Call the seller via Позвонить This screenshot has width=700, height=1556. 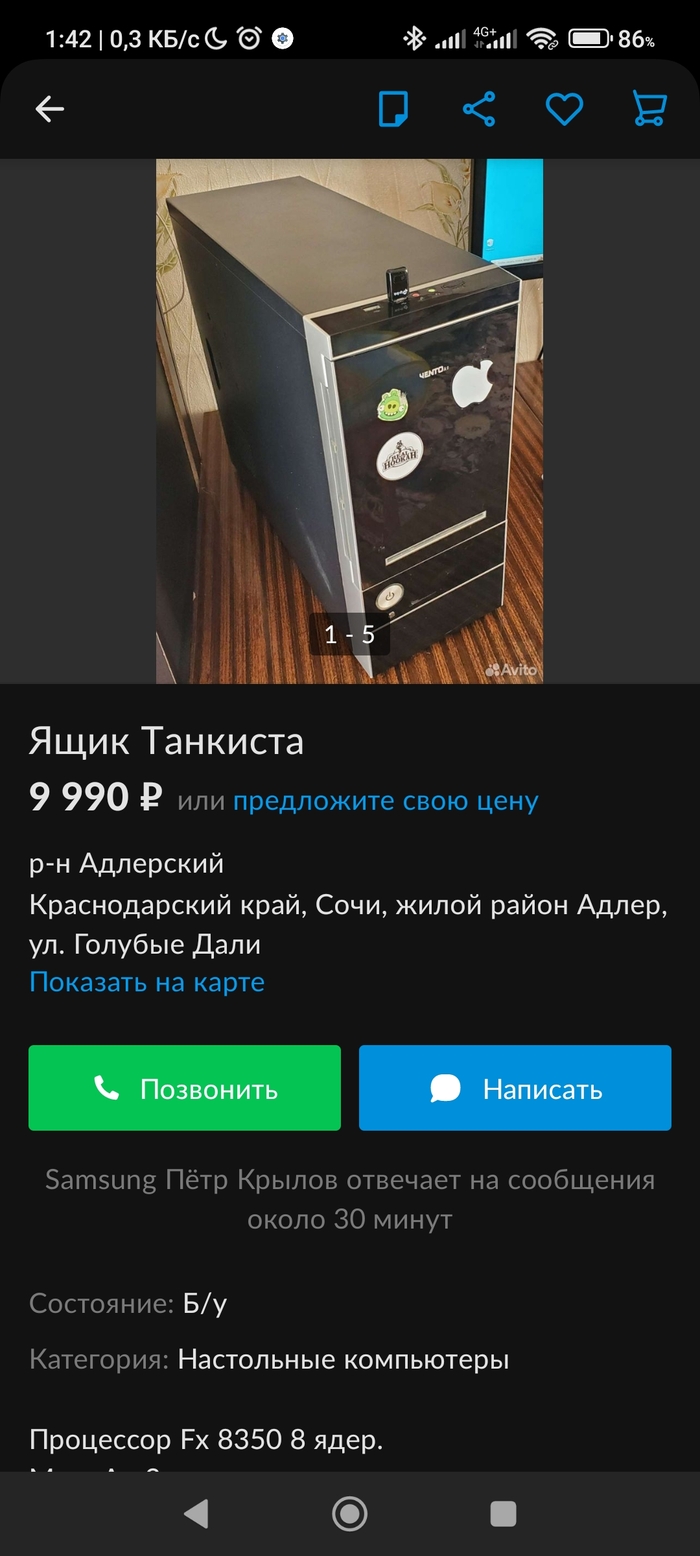185,1088
